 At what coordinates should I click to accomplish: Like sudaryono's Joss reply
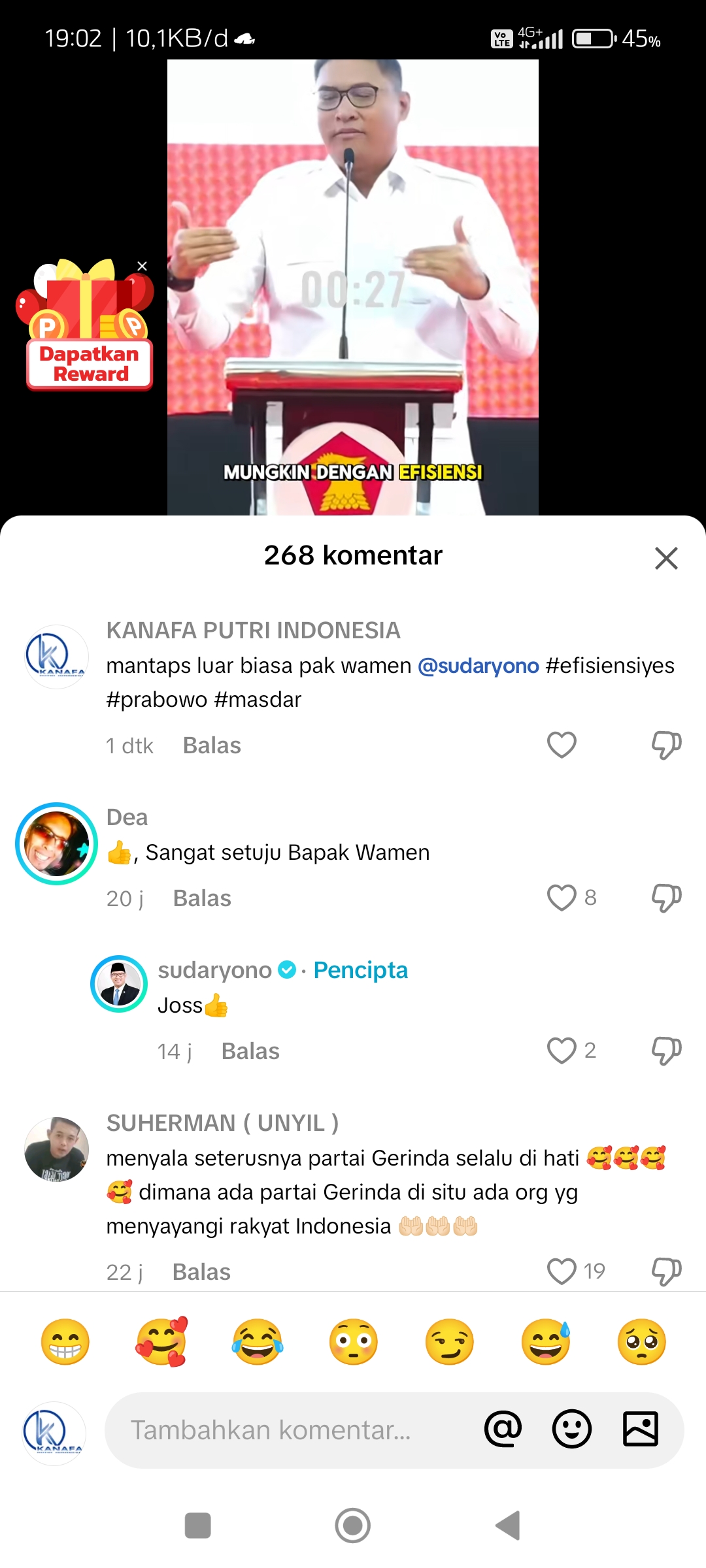pos(562,1051)
